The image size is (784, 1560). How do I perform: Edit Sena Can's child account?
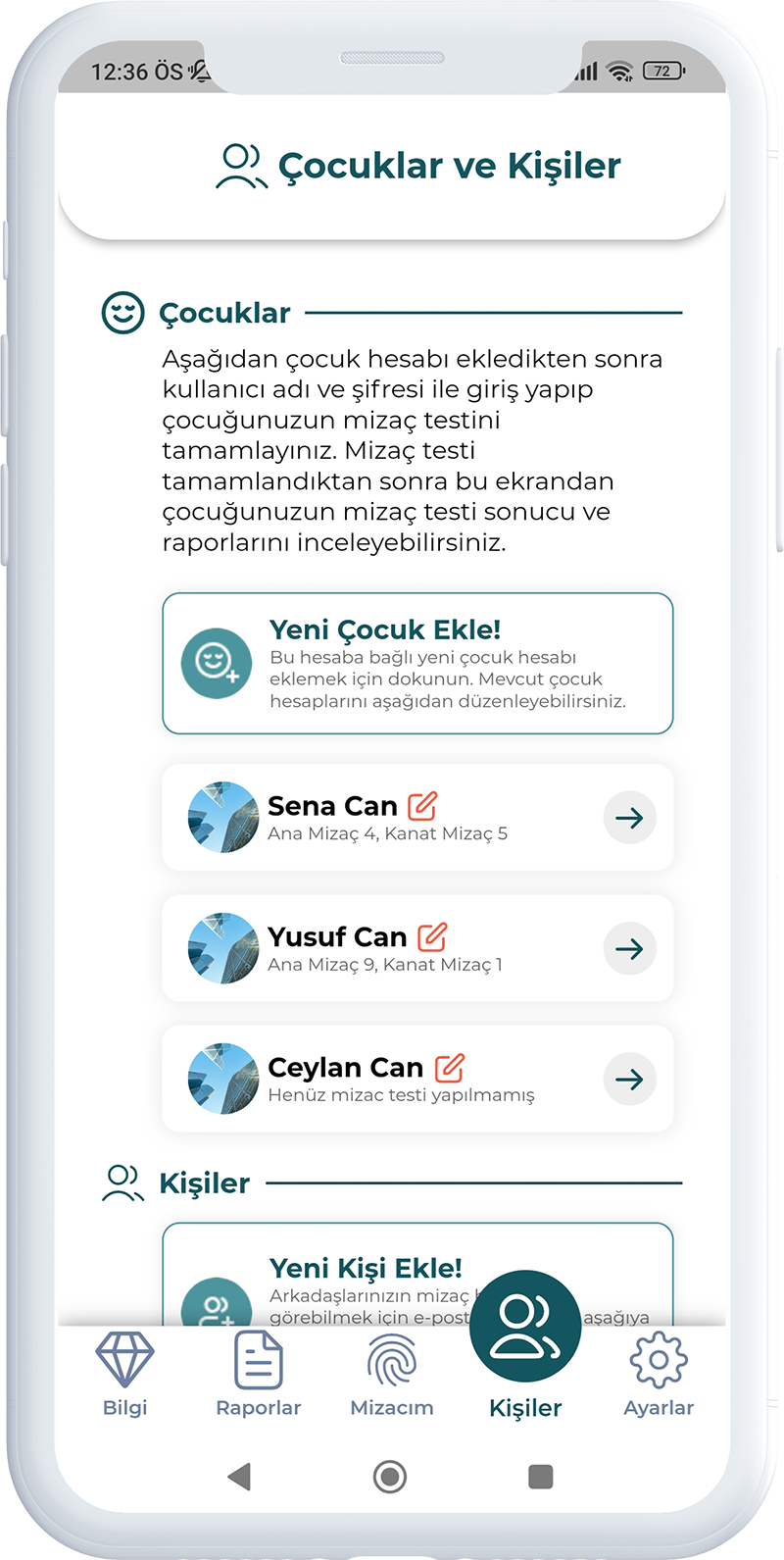(x=422, y=806)
